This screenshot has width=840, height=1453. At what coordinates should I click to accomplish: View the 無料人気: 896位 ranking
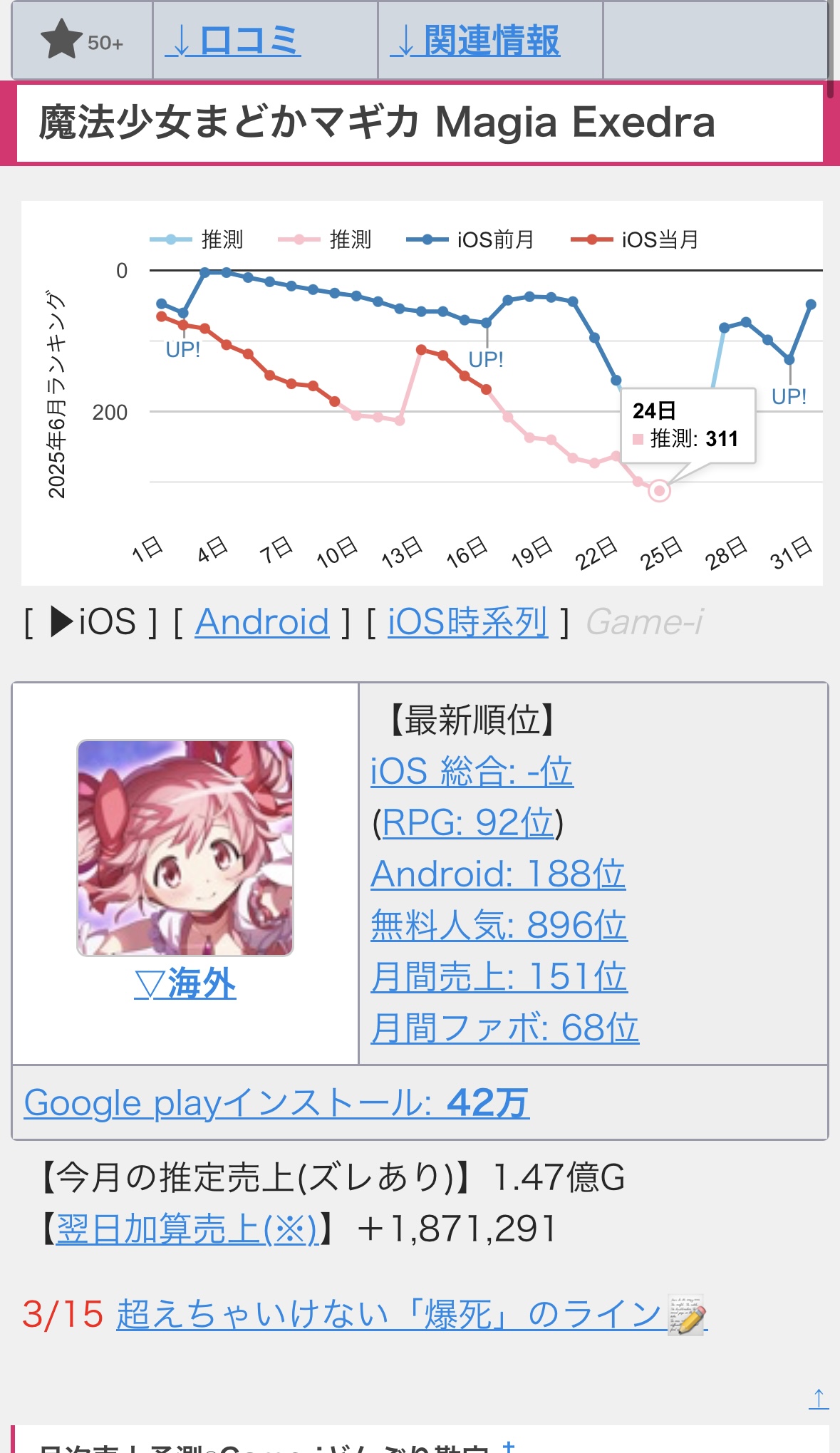click(x=498, y=925)
